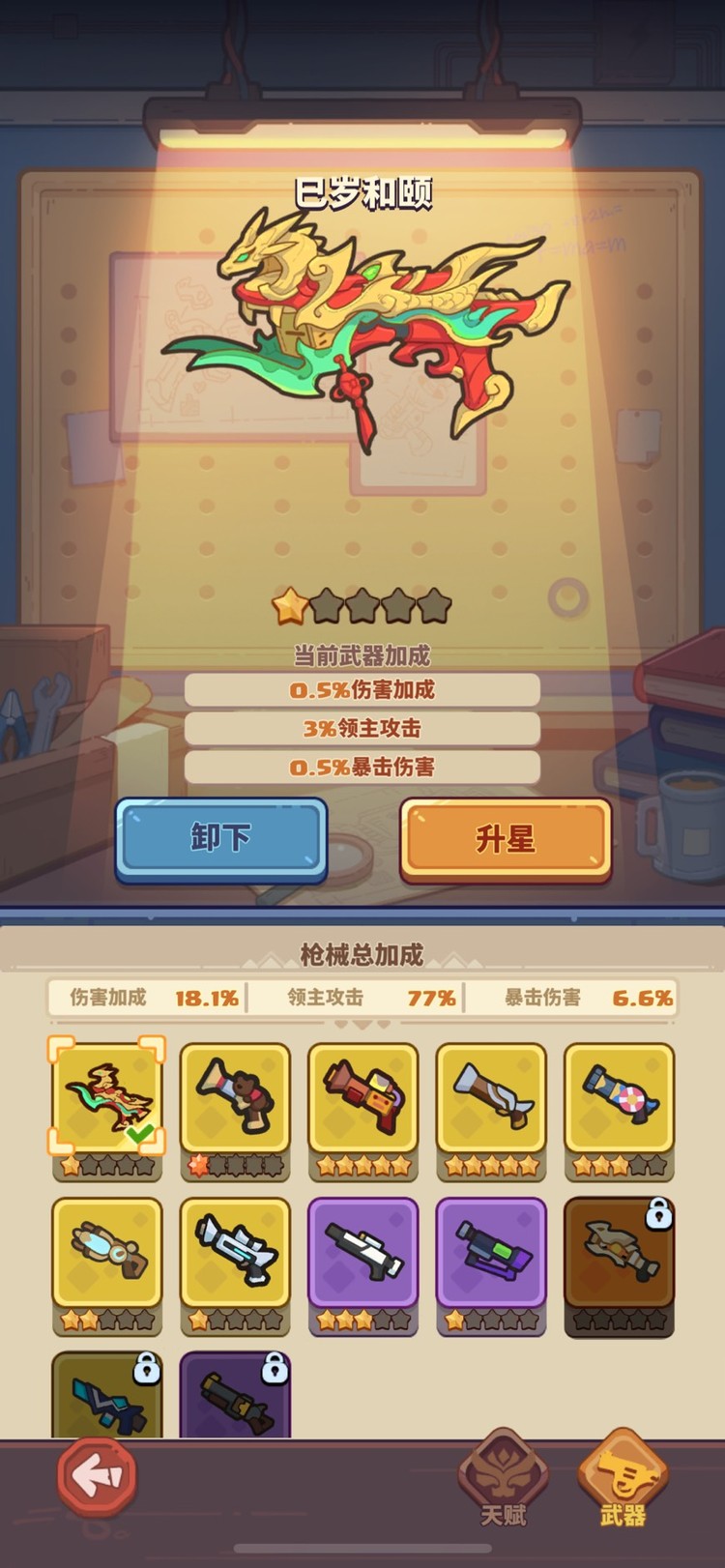This screenshot has width=725, height=1568.
Task: Tap the locked brown crossbow weapon tile
Action: point(619,1253)
